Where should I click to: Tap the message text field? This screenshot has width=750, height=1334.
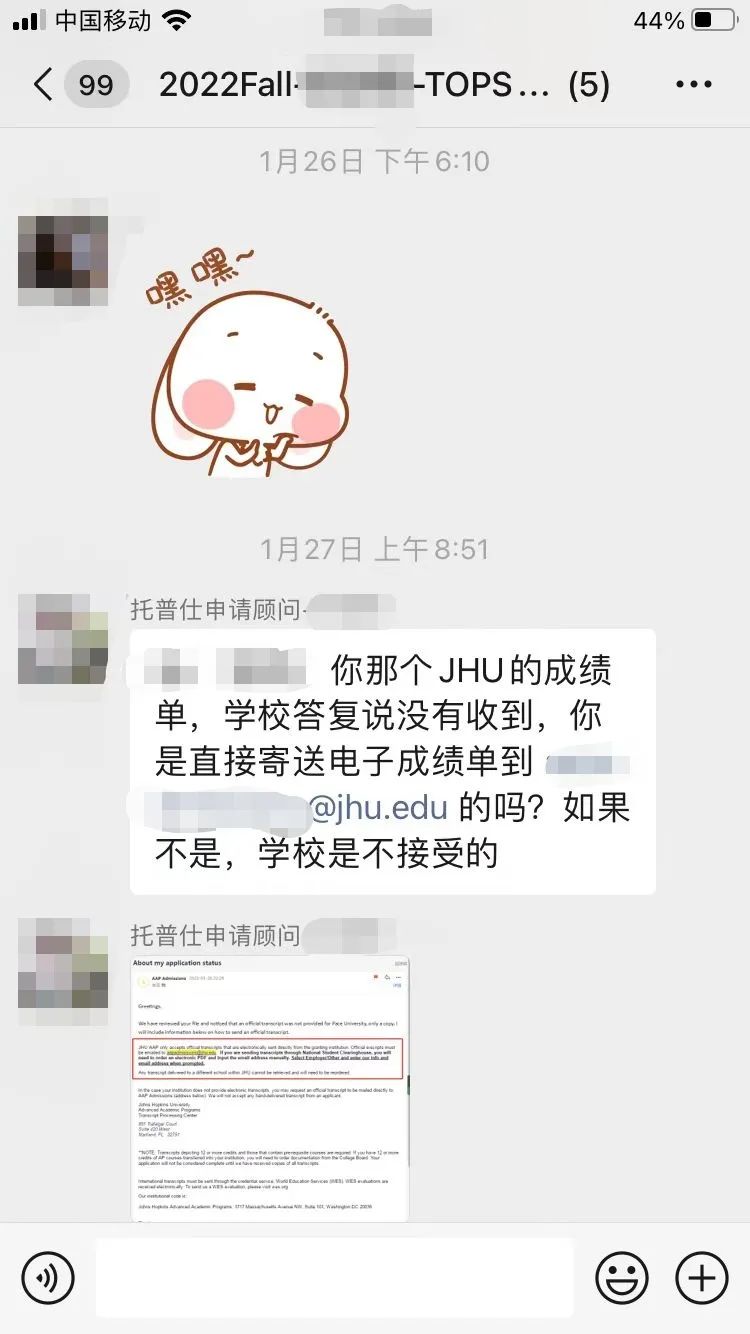334,1277
